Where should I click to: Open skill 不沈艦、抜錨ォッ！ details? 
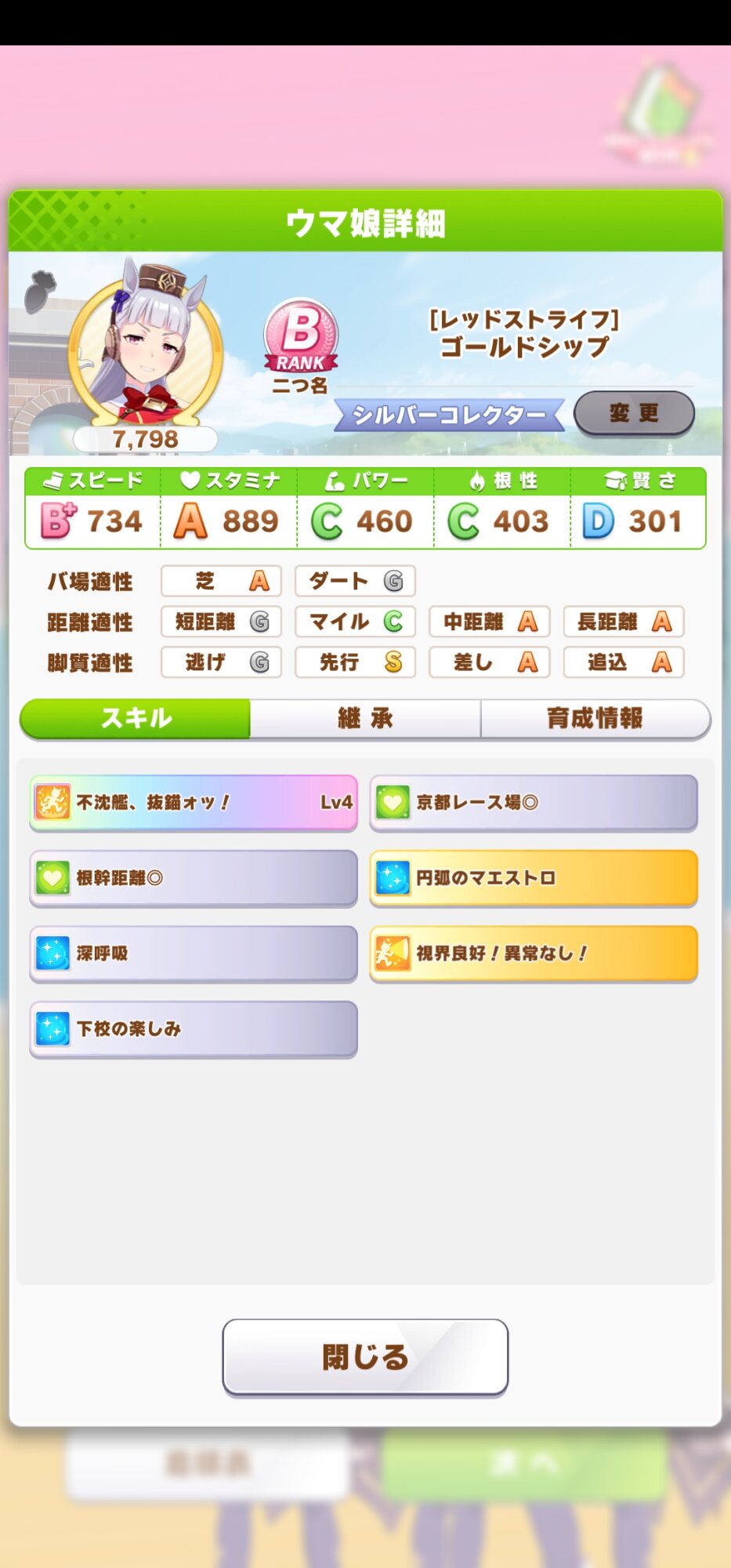coord(194,803)
